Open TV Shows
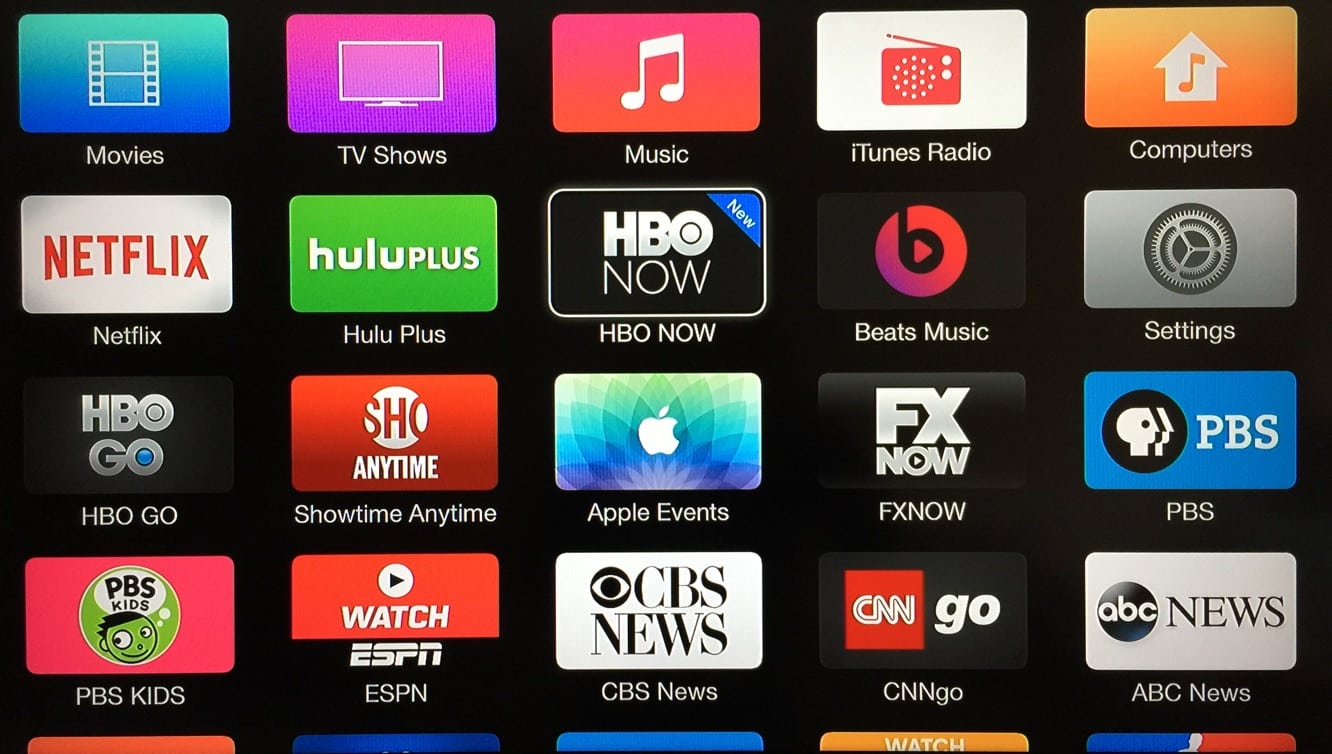 click(x=391, y=73)
